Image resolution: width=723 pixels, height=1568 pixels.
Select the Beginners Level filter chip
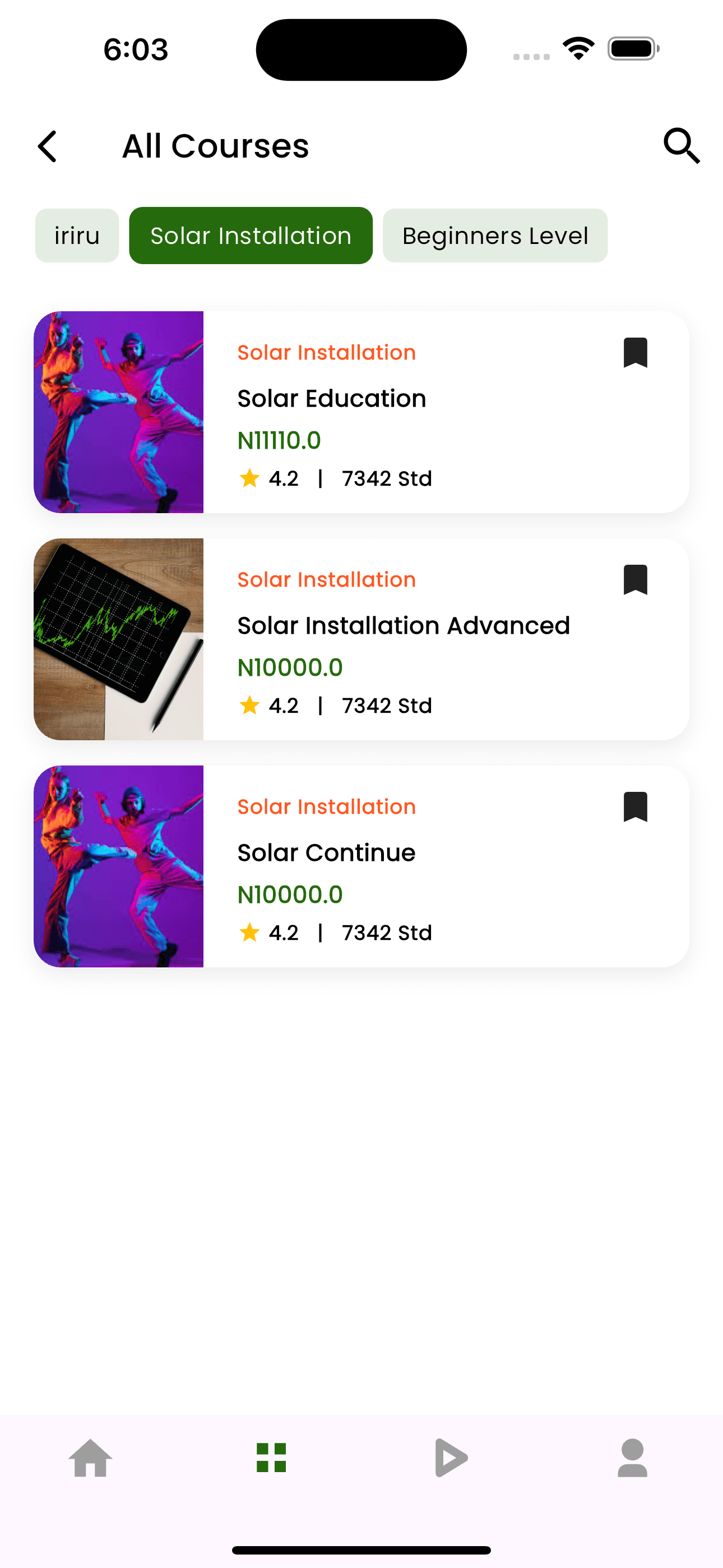[x=494, y=235]
